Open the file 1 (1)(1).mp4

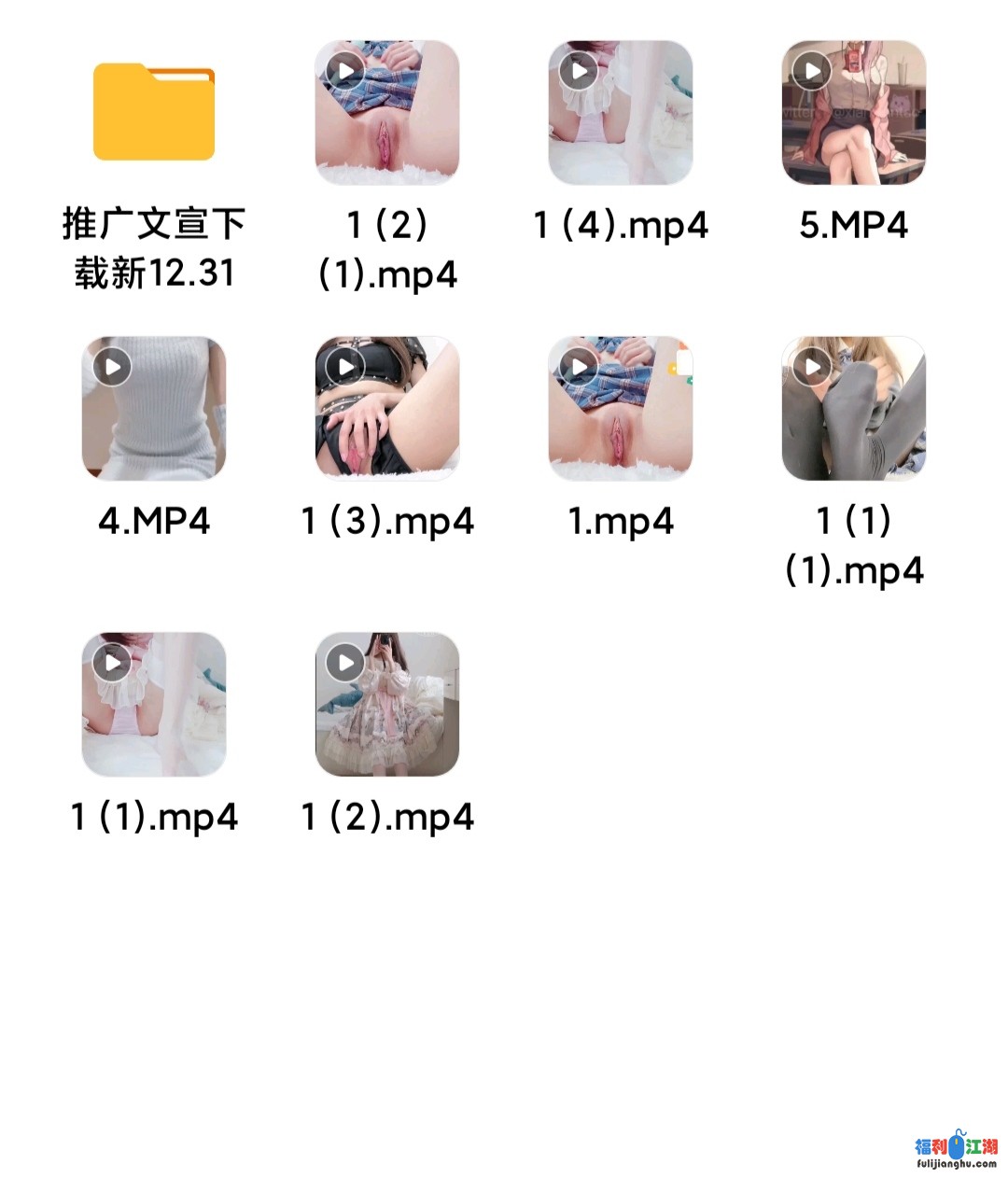pyautogui.click(x=853, y=409)
